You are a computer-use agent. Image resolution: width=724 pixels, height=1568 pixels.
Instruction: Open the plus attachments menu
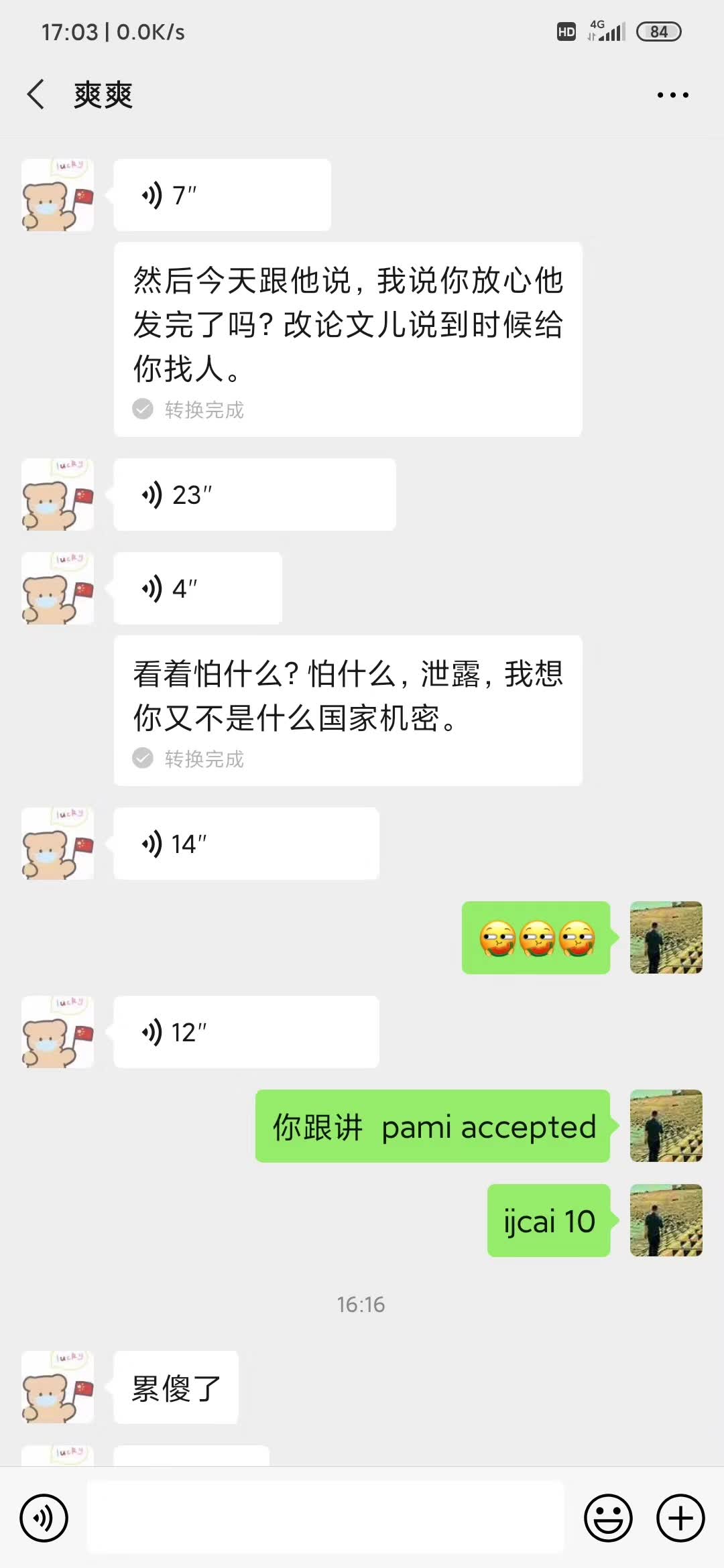(x=680, y=1518)
